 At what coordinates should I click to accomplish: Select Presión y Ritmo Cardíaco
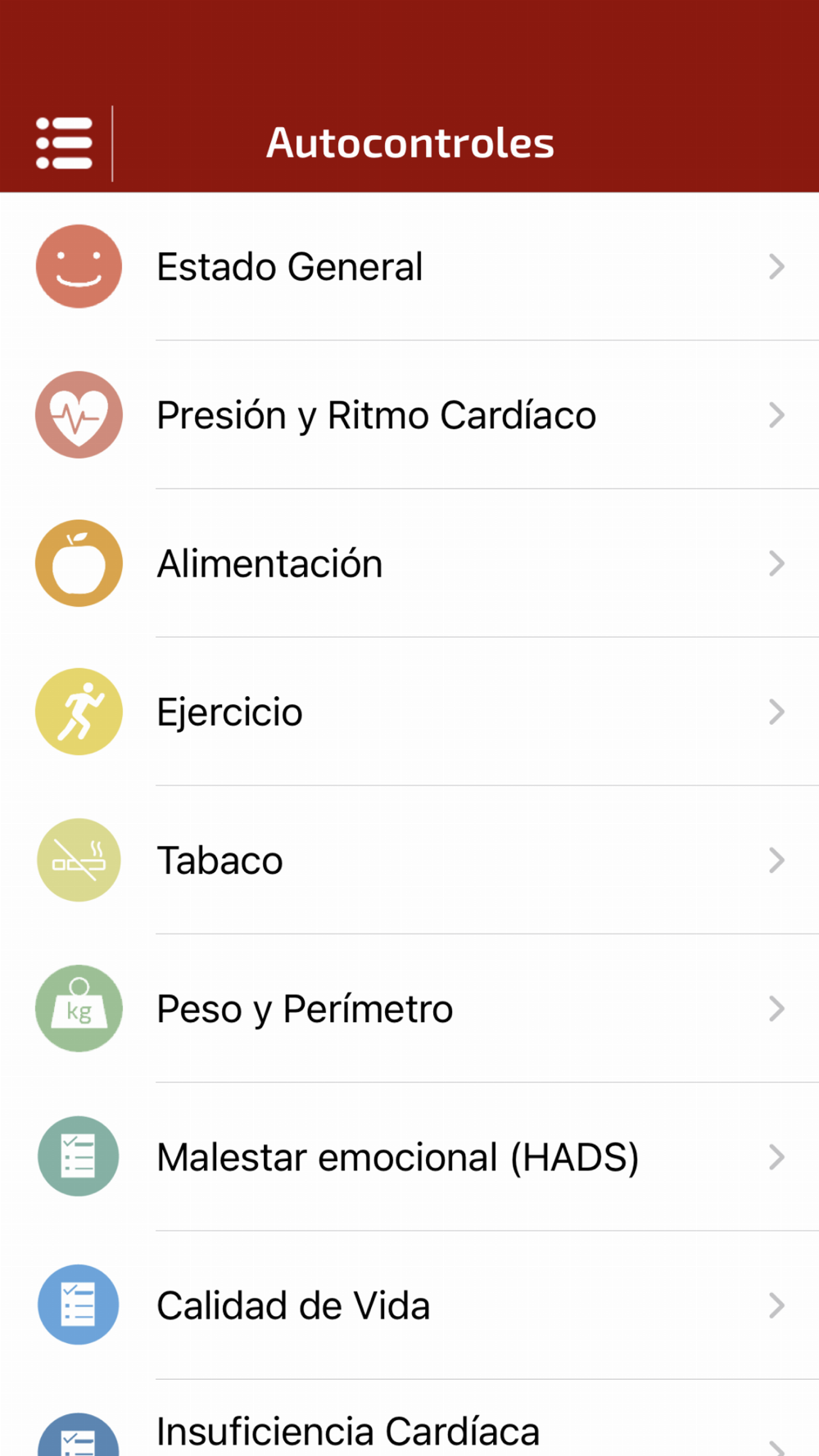pos(409,415)
